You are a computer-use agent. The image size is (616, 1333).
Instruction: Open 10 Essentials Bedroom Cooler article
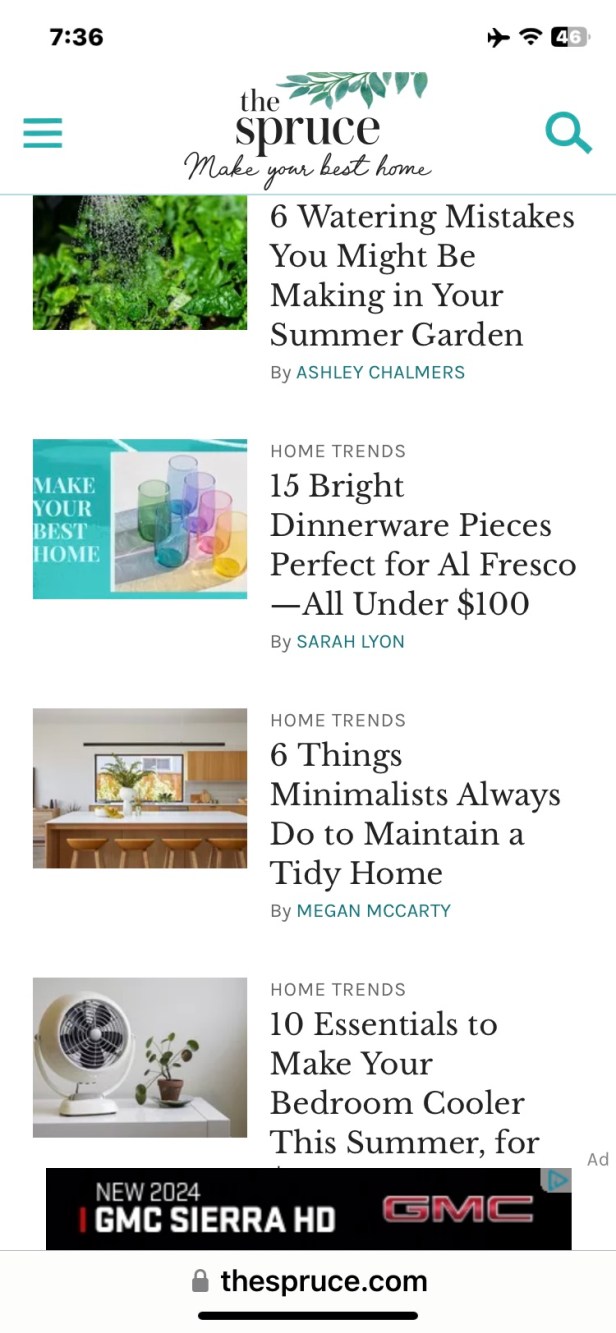(x=404, y=1082)
